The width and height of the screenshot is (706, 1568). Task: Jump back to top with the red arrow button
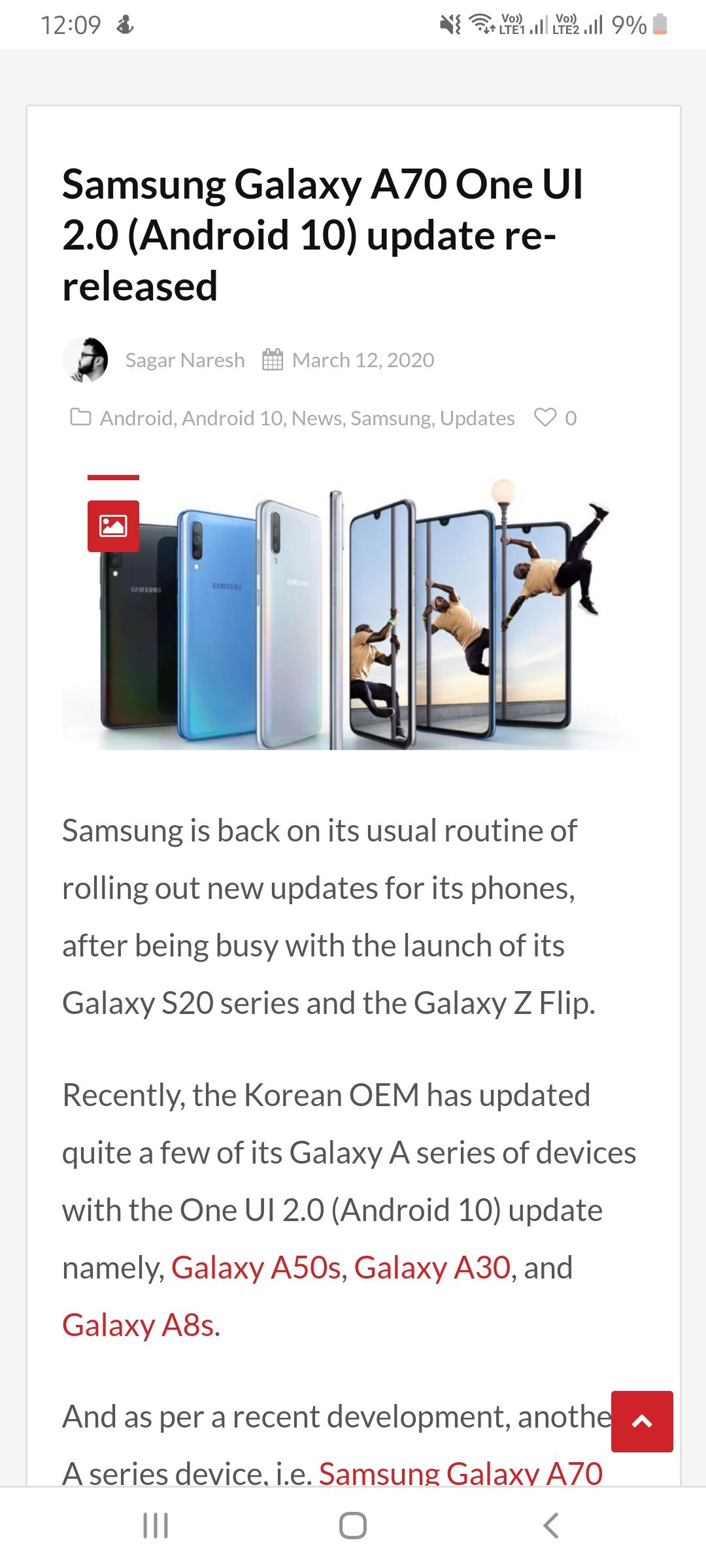[x=642, y=1422]
